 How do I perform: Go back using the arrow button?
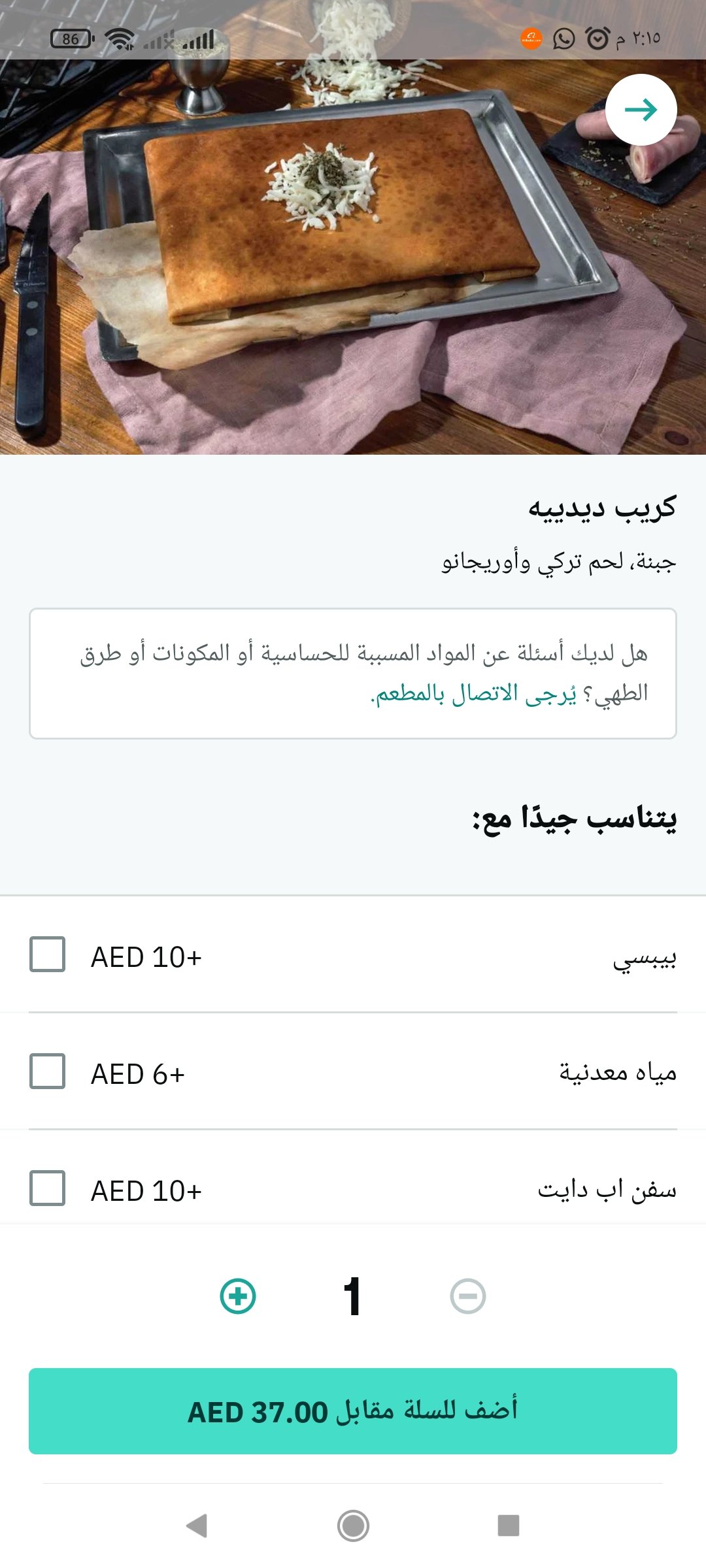point(641,110)
